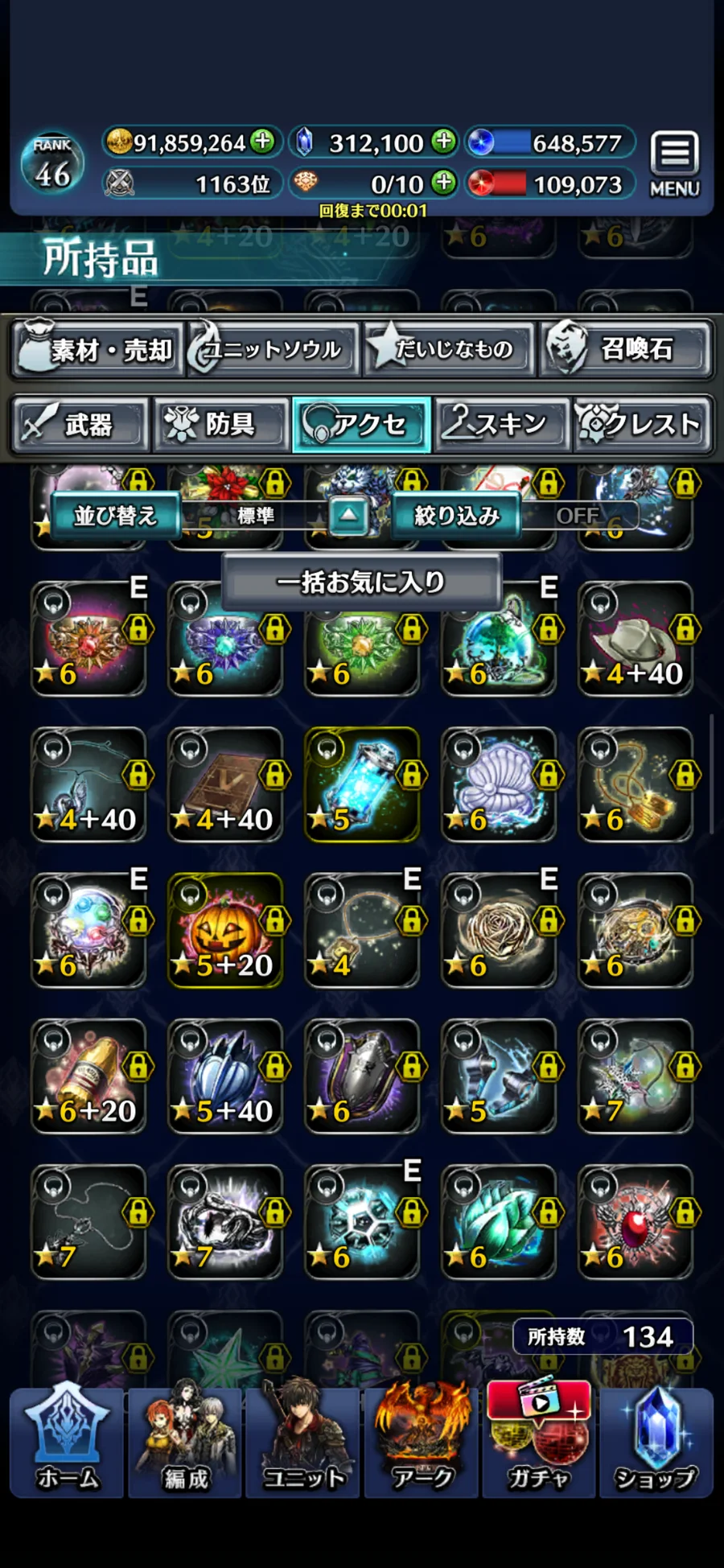View the だいじなもの category
This screenshot has width=724, height=1568.
coord(450,349)
